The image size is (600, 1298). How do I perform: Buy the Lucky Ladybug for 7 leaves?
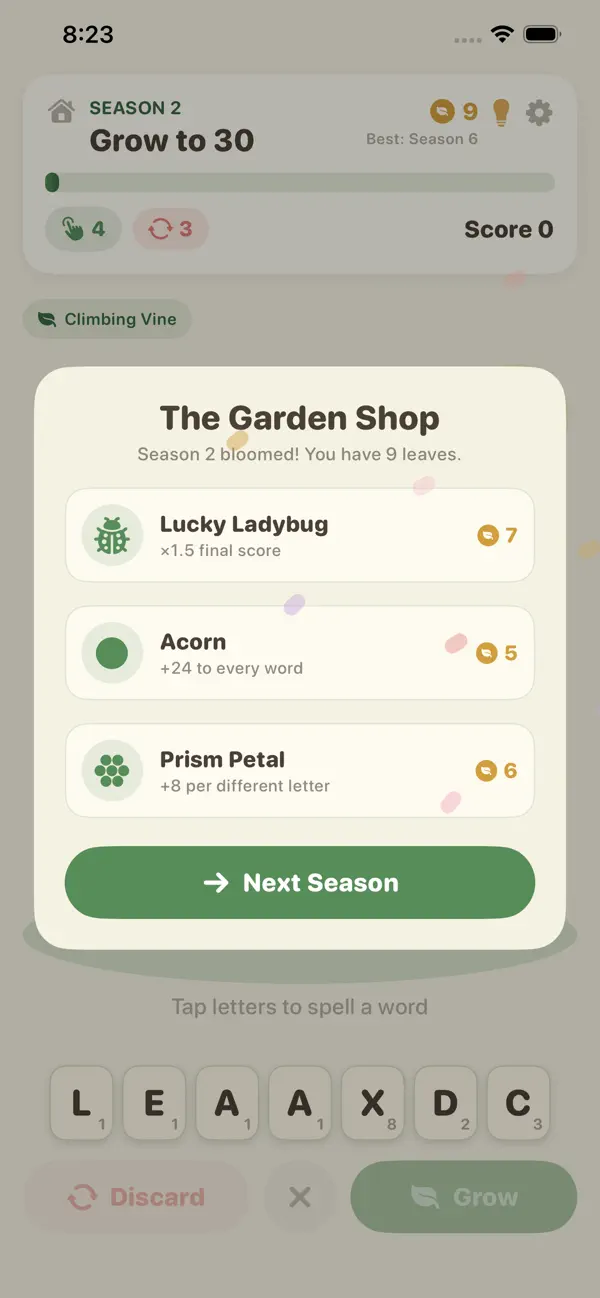300,535
